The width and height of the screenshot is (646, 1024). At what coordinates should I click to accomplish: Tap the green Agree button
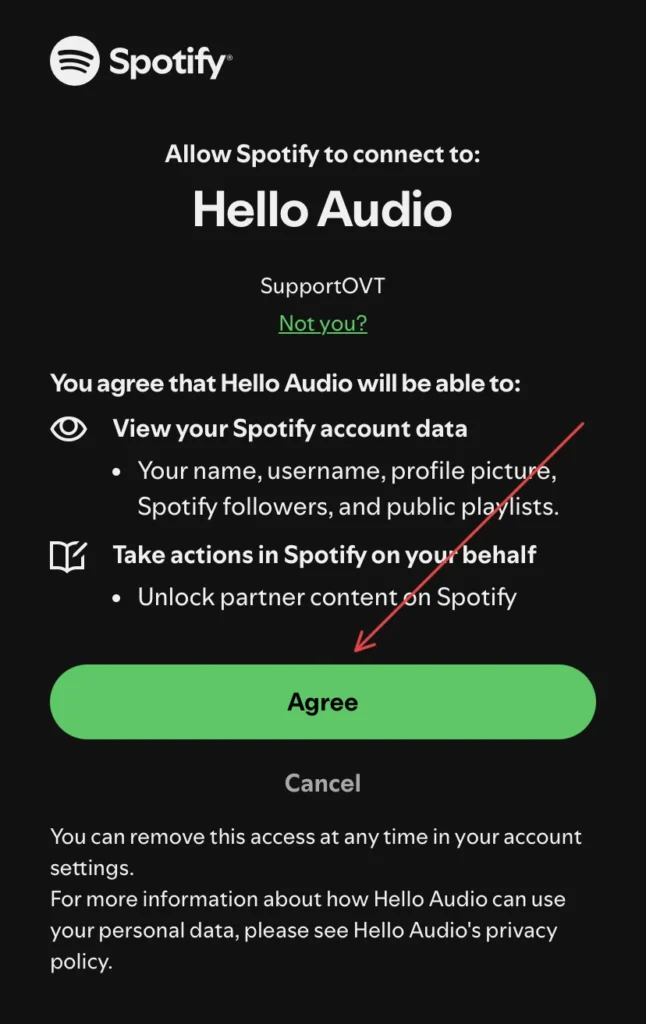[x=322, y=702]
